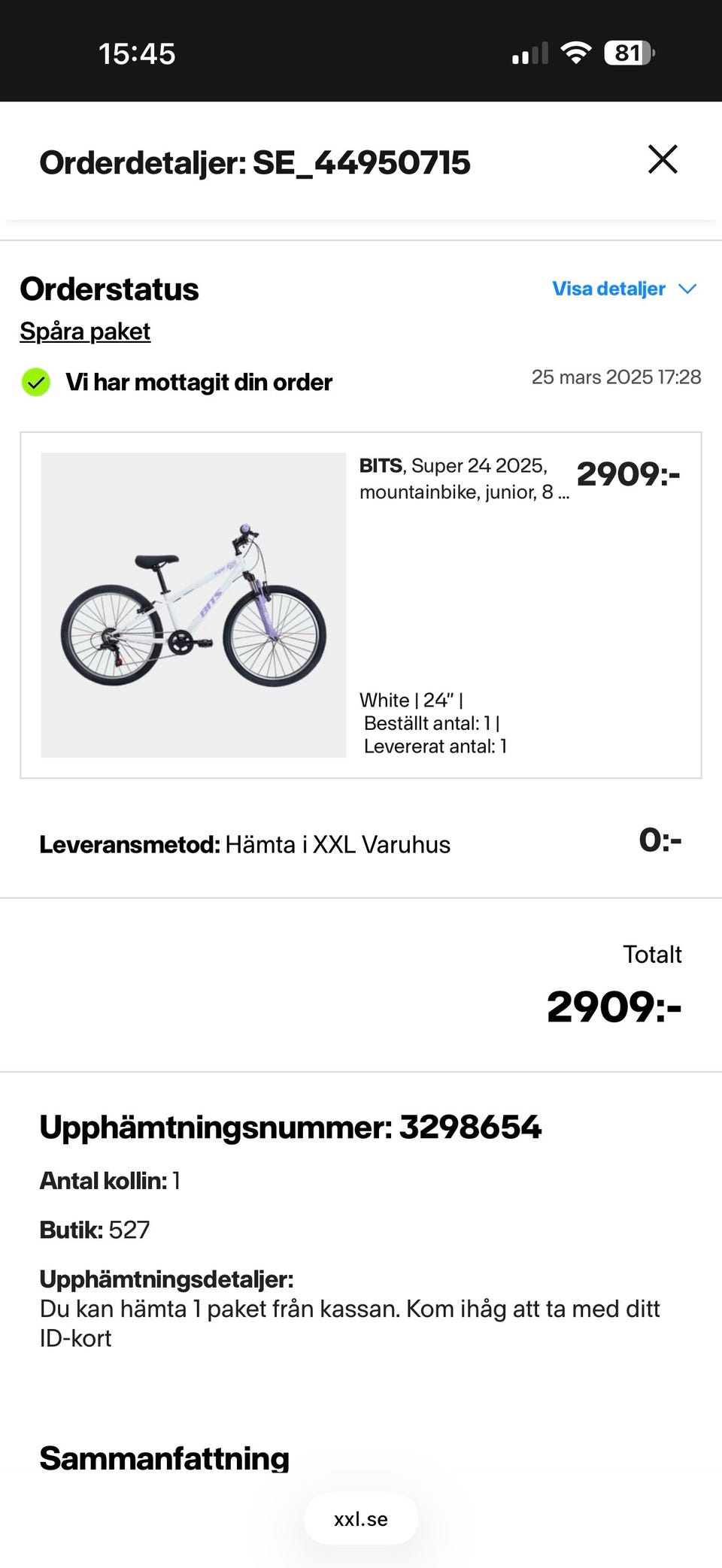
Task: Tap the blue chevron next to Visa detaljer
Action: click(x=689, y=289)
